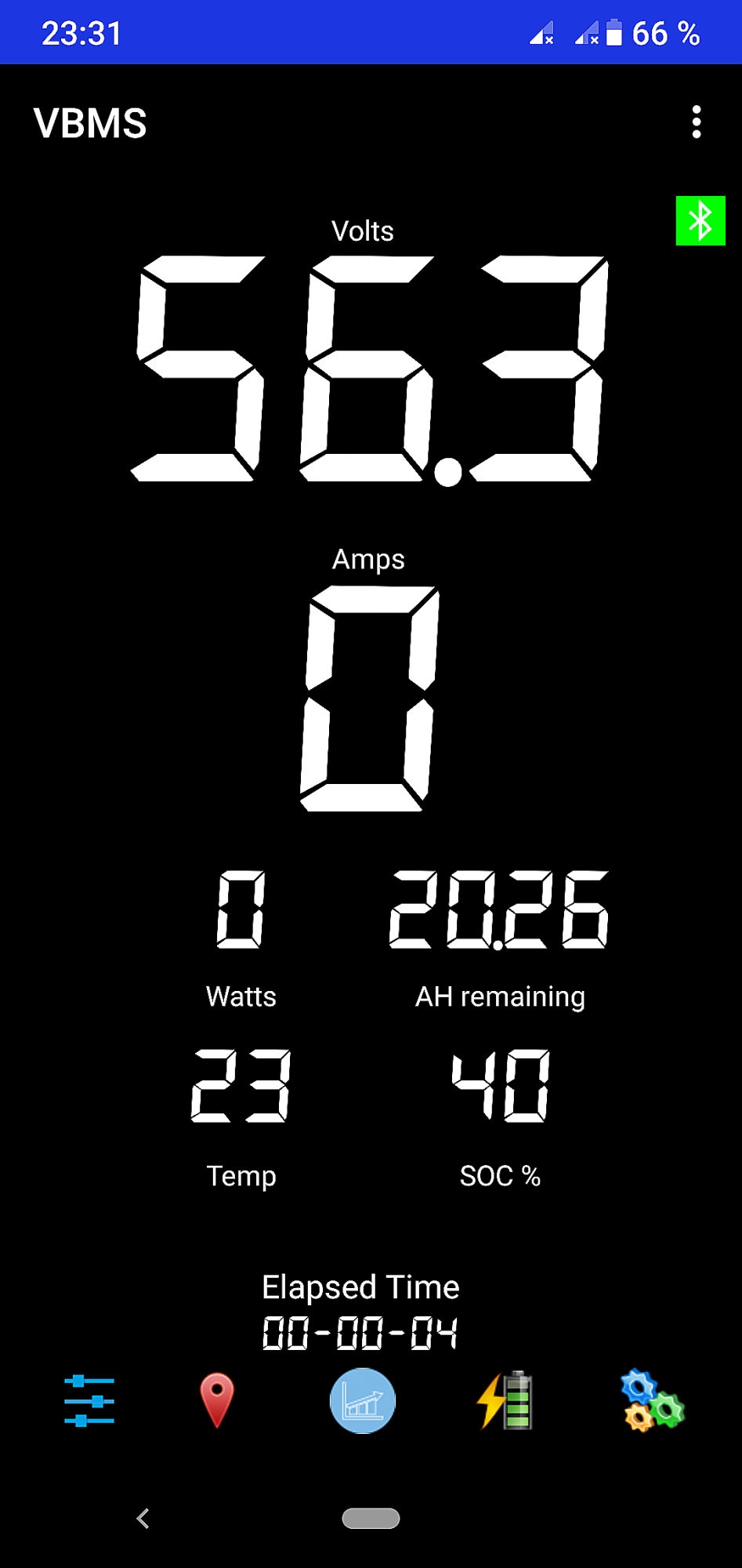This screenshot has width=742, height=1568.
Task: Open the battery charging lightning icon
Action: pyautogui.click(x=506, y=1400)
